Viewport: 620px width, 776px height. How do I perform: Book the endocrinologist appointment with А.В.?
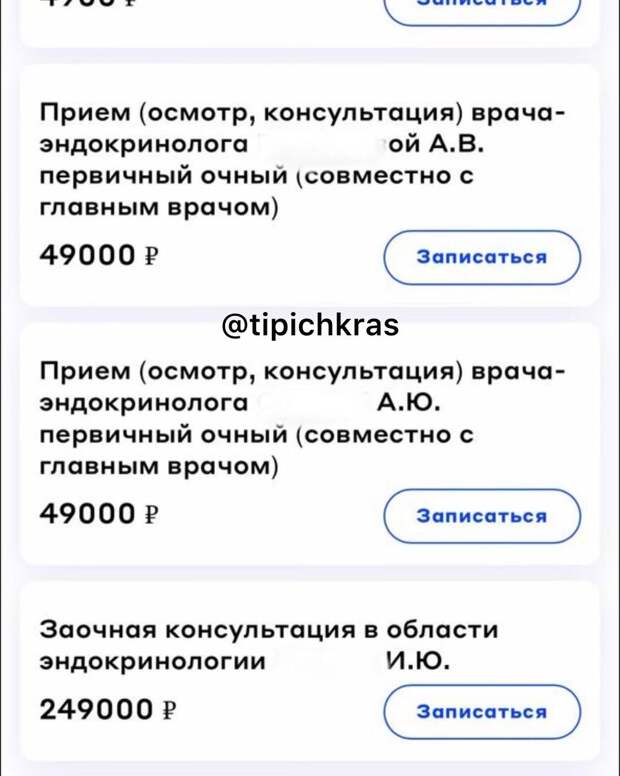coord(481,258)
